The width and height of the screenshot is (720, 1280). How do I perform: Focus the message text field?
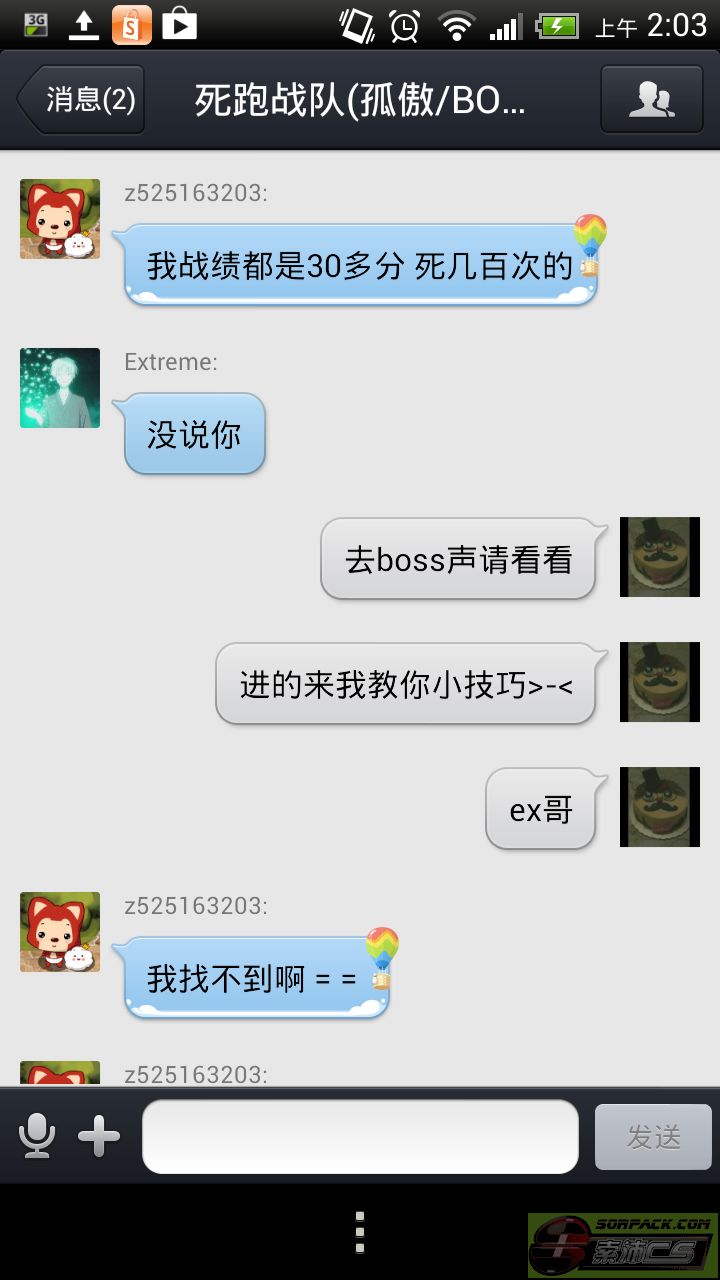coord(360,1136)
